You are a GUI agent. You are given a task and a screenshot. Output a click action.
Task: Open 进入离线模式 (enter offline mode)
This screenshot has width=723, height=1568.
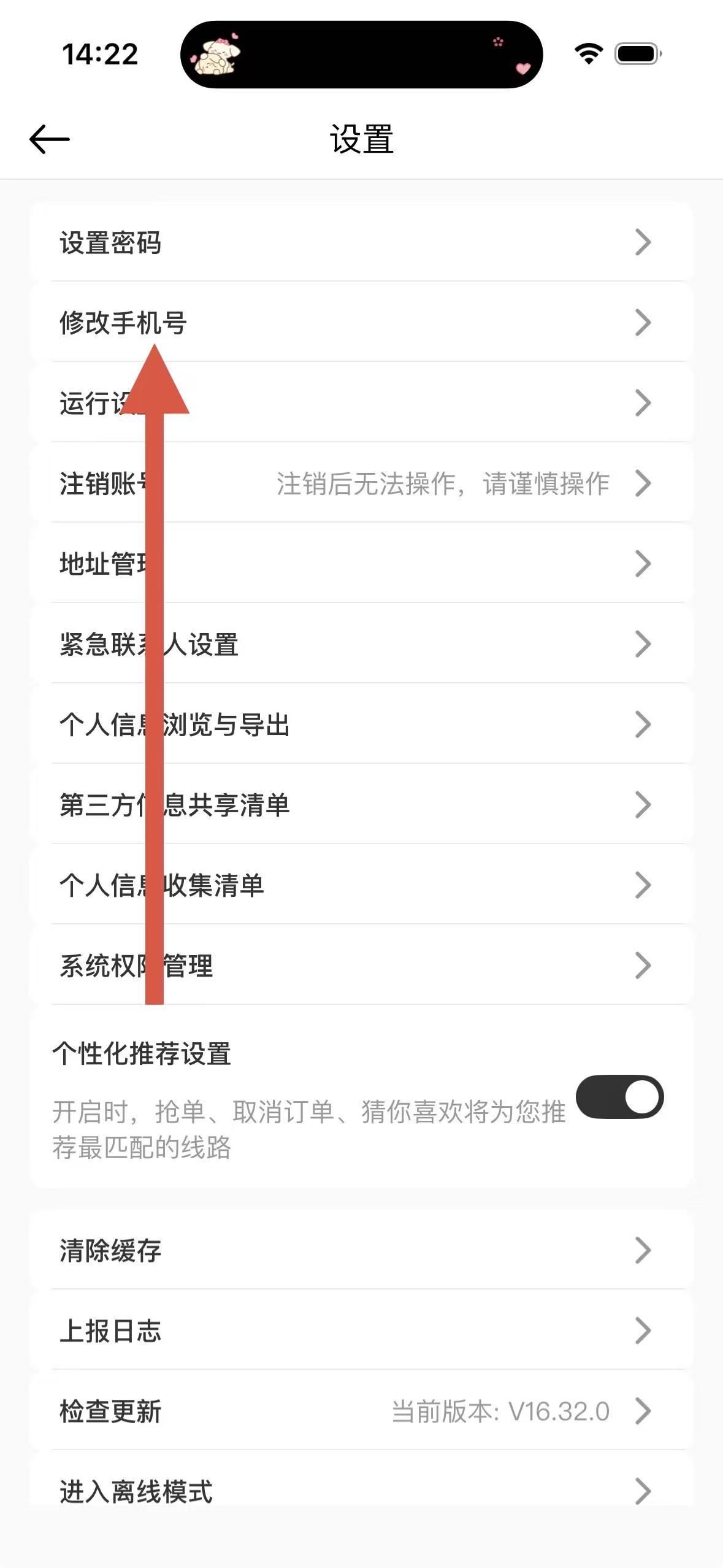[361, 1491]
